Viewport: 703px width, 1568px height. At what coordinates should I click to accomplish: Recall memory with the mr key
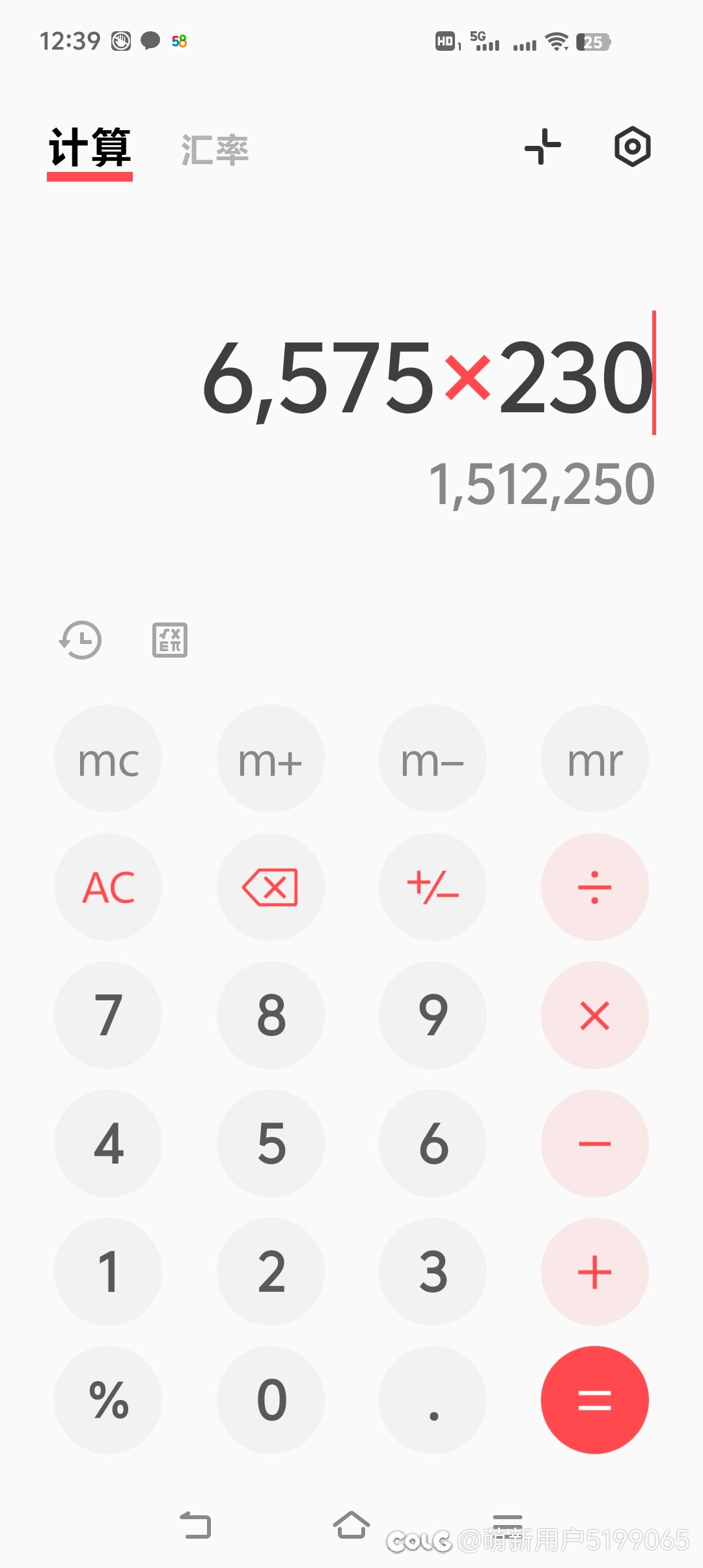pyautogui.click(x=595, y=759)
